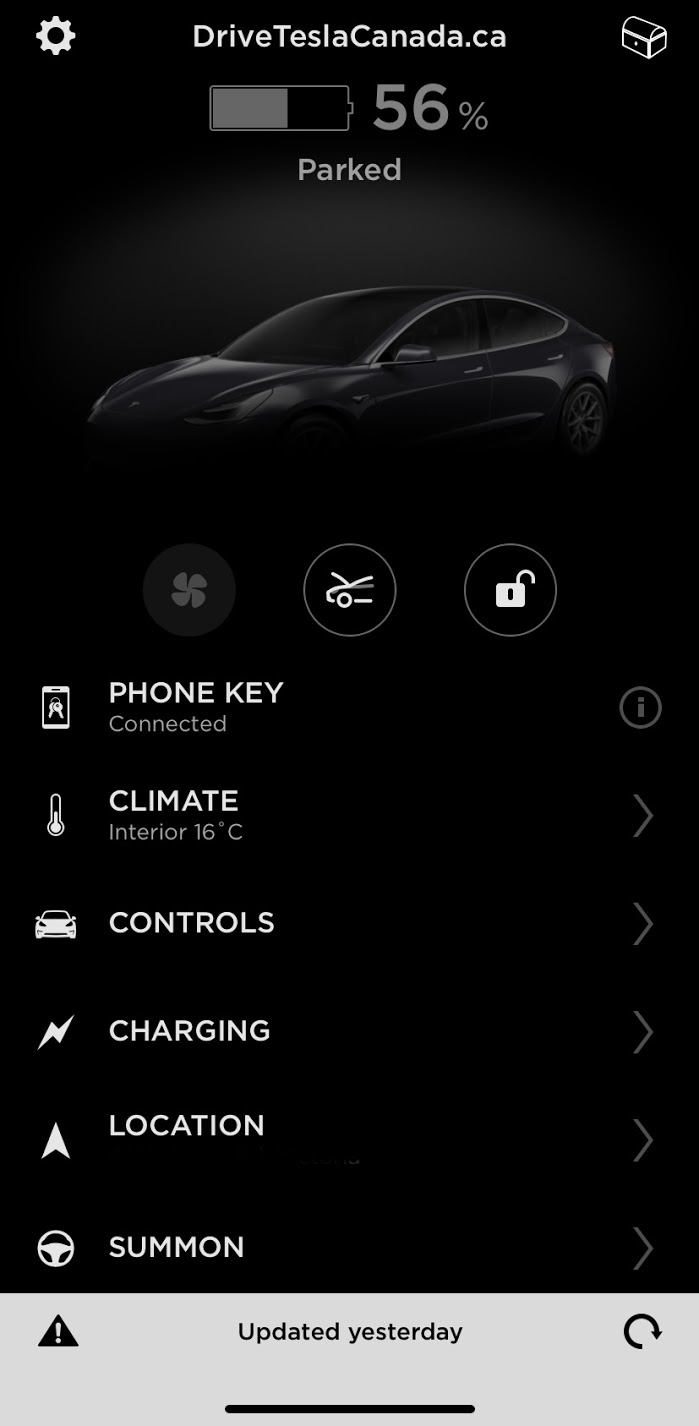Open the settings gear
The height and width of the screenshot is (1426, 699).
[x=55, y=37]
